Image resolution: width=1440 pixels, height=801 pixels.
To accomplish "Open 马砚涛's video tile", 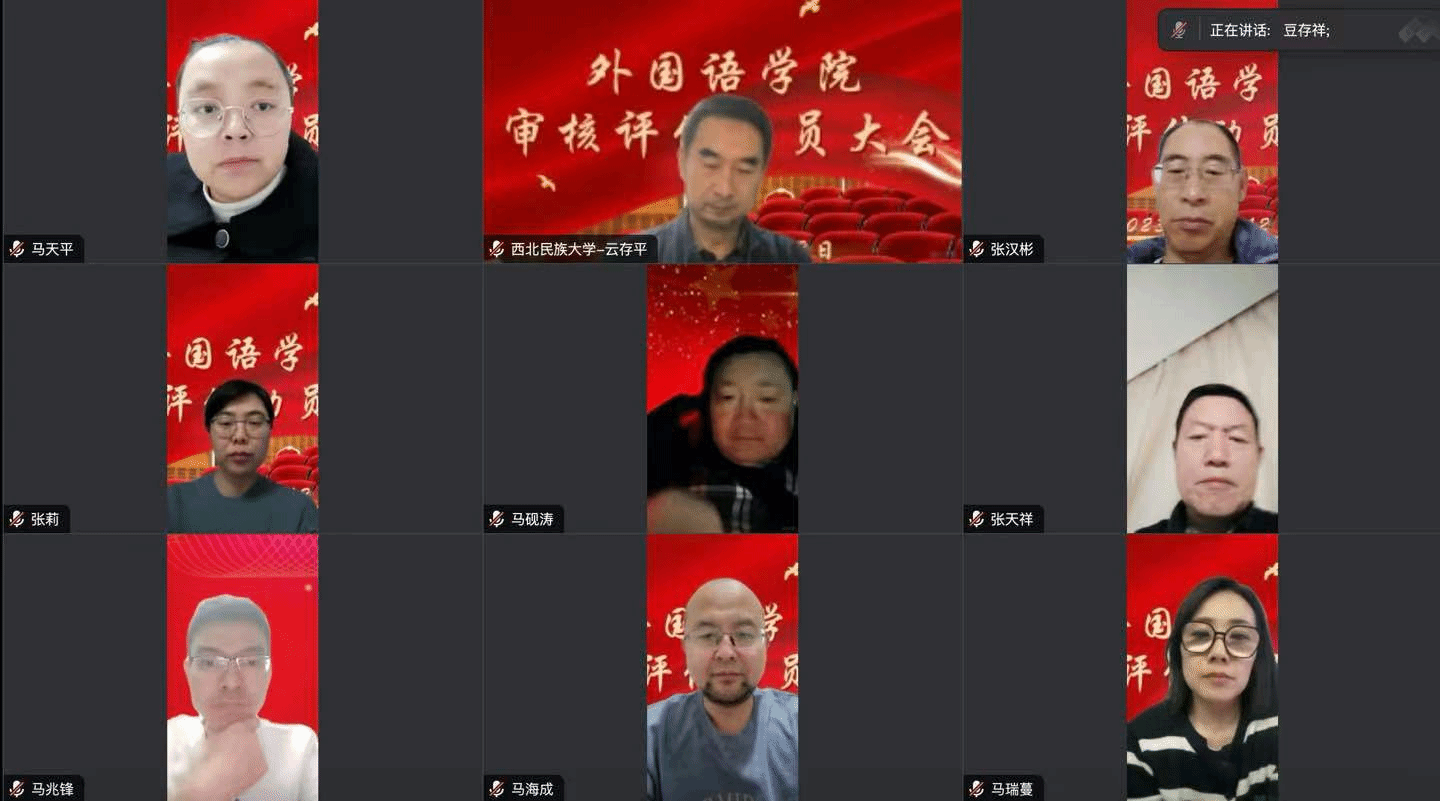I will (x=722, y=398).
